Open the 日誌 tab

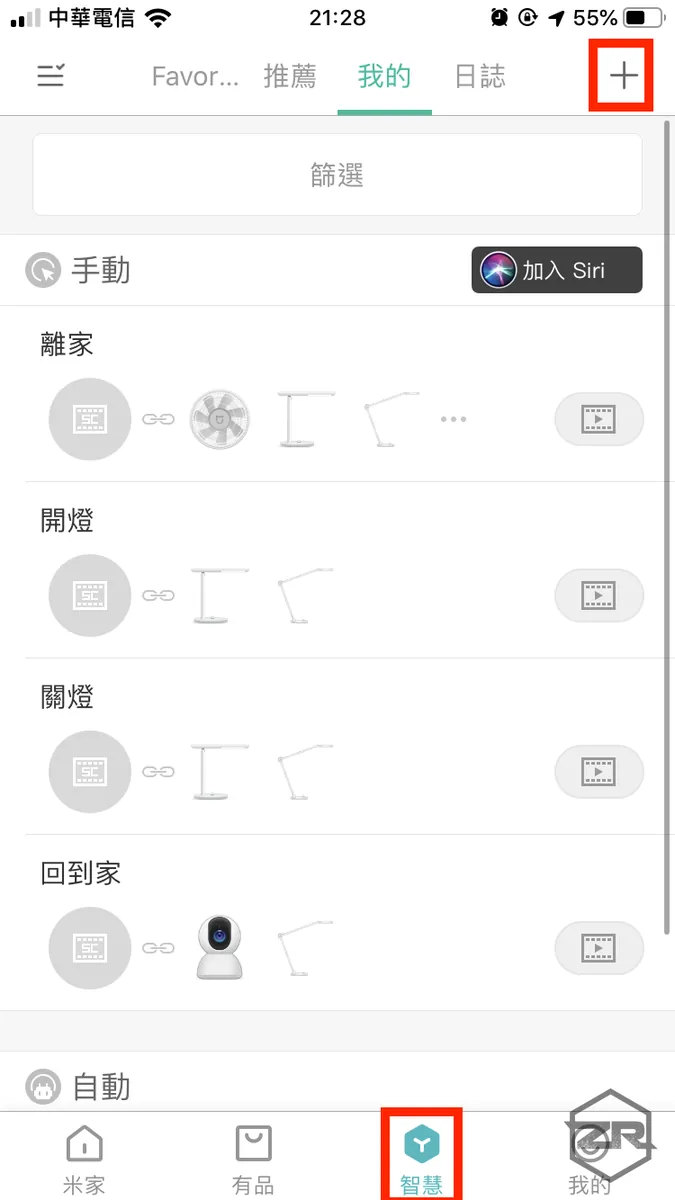click(x=480, y=76)
